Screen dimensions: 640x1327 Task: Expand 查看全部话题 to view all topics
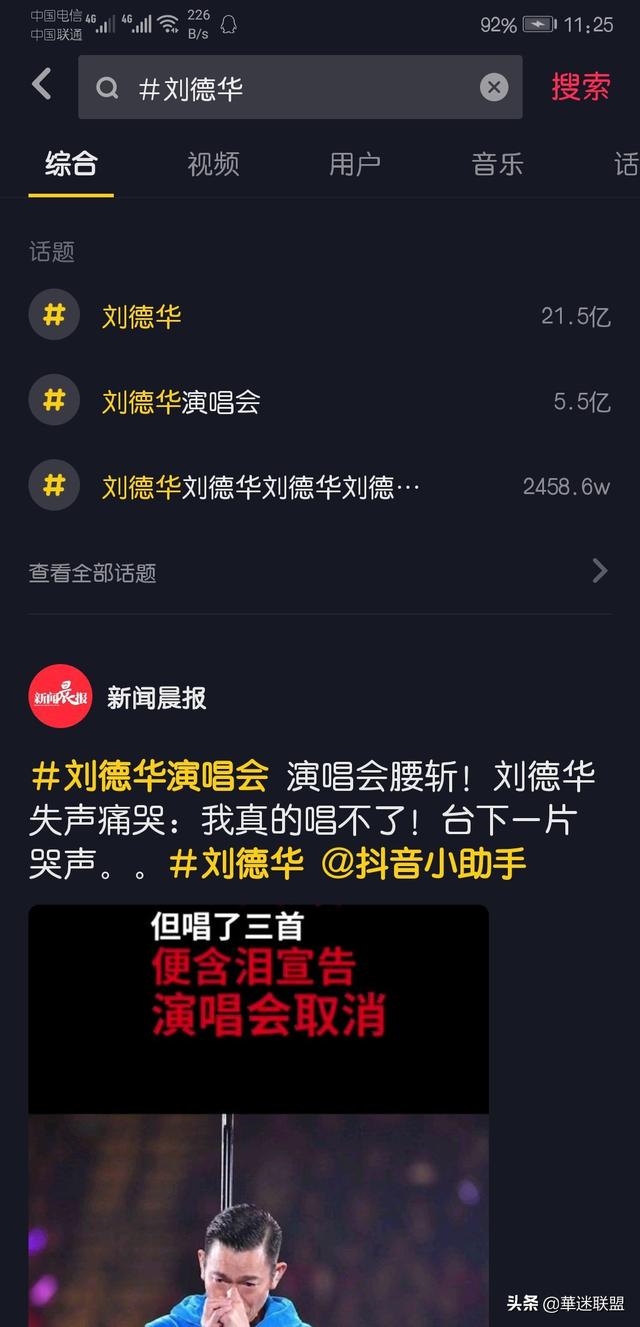click(x=320, y=572)
